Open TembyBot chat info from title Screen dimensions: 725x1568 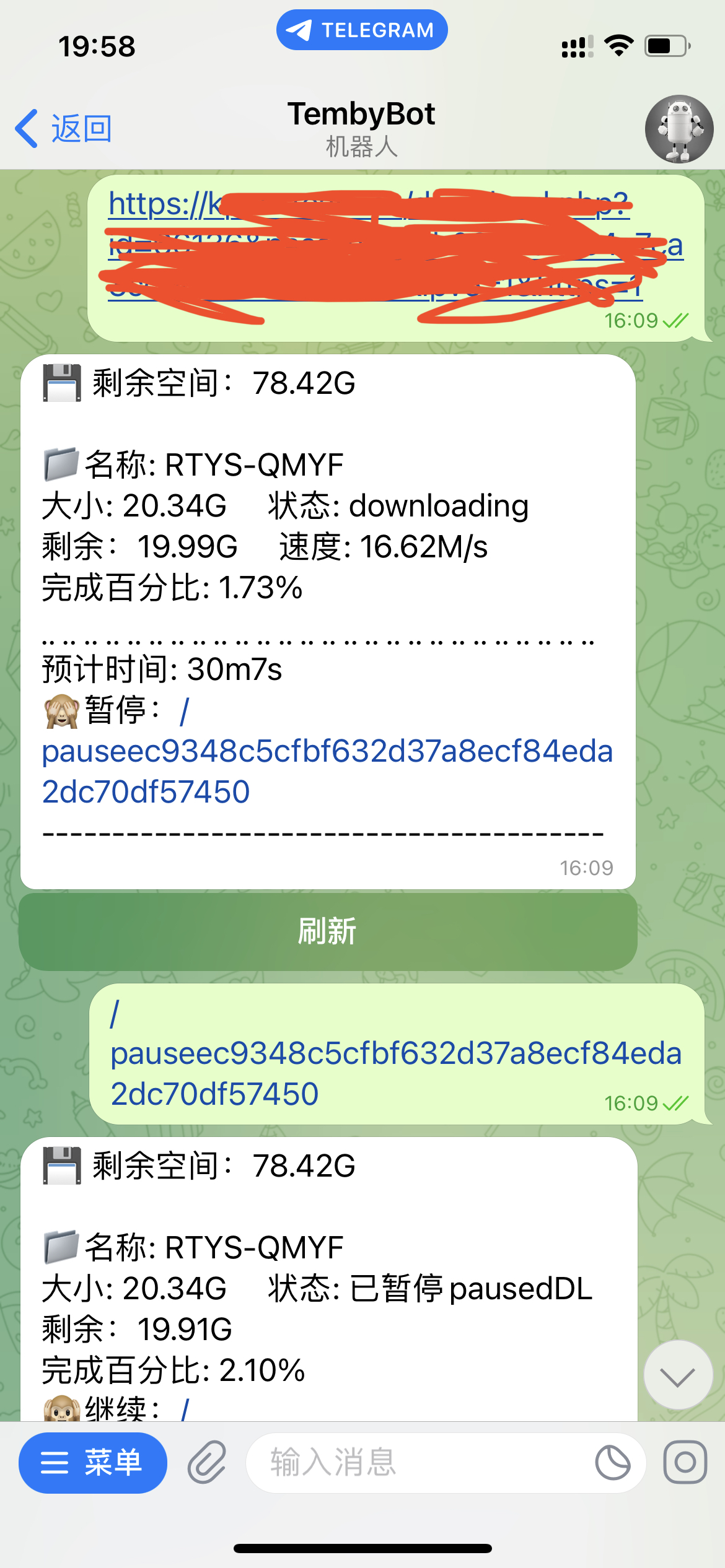362,127
